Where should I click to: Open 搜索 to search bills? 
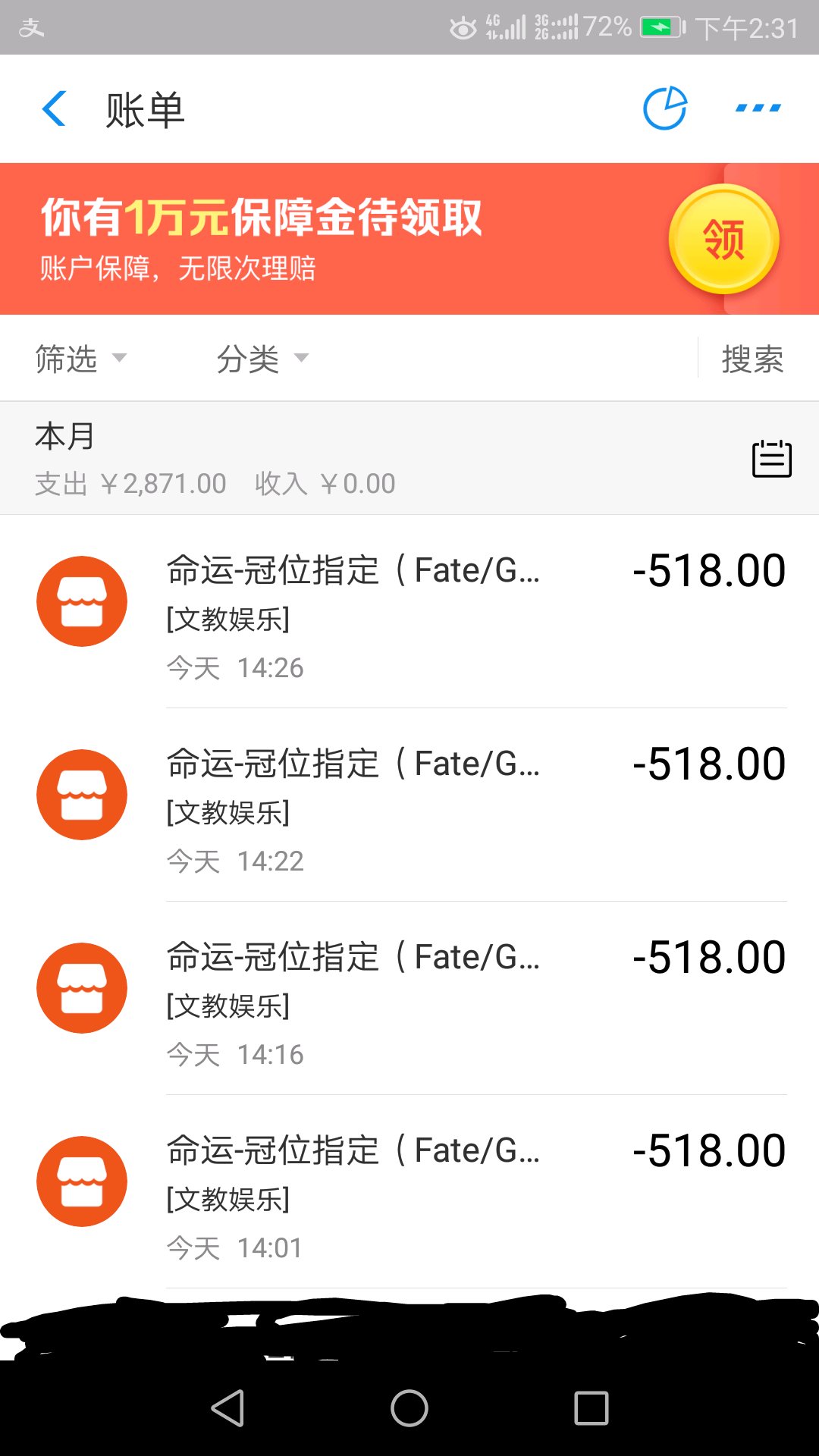click(752, 359)
